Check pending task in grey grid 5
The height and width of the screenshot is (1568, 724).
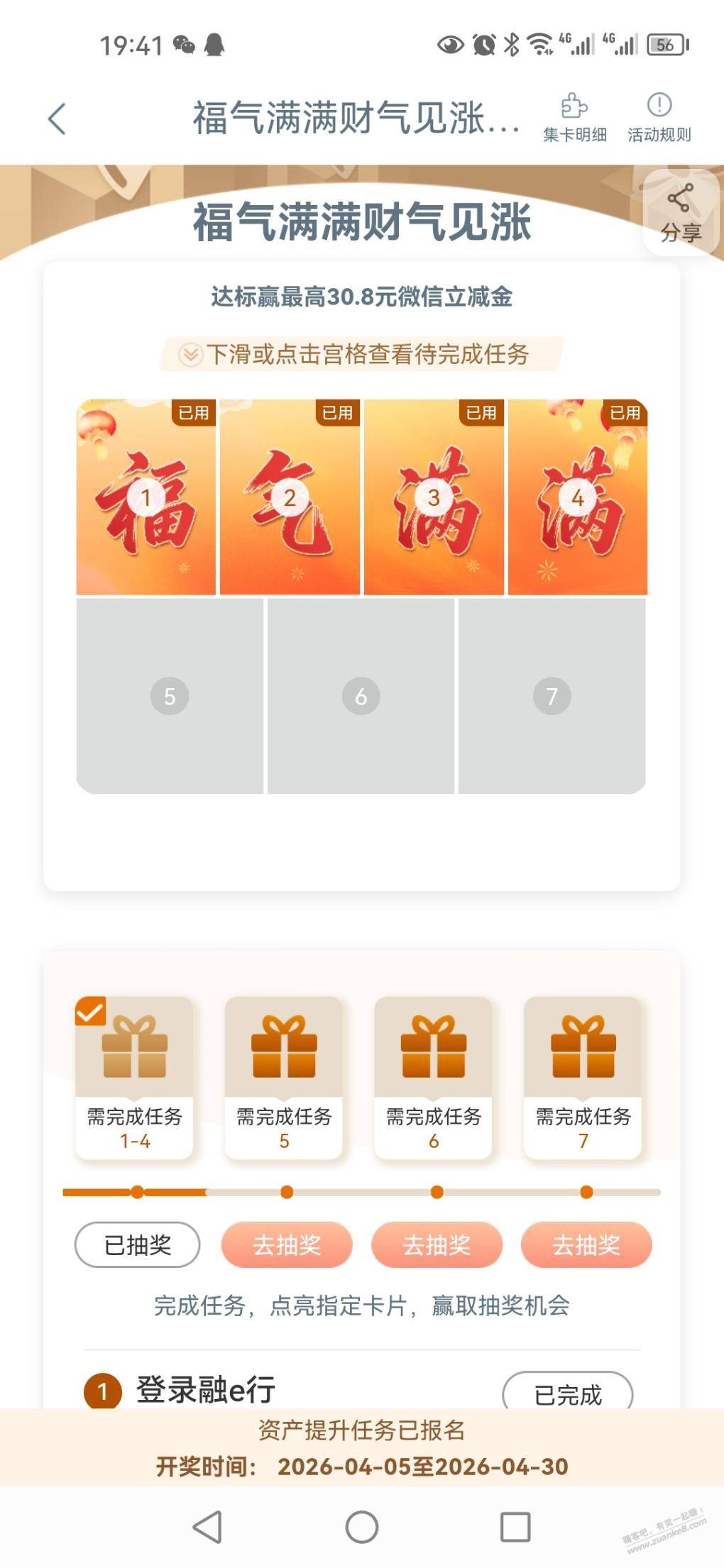[x=170, y=696]
